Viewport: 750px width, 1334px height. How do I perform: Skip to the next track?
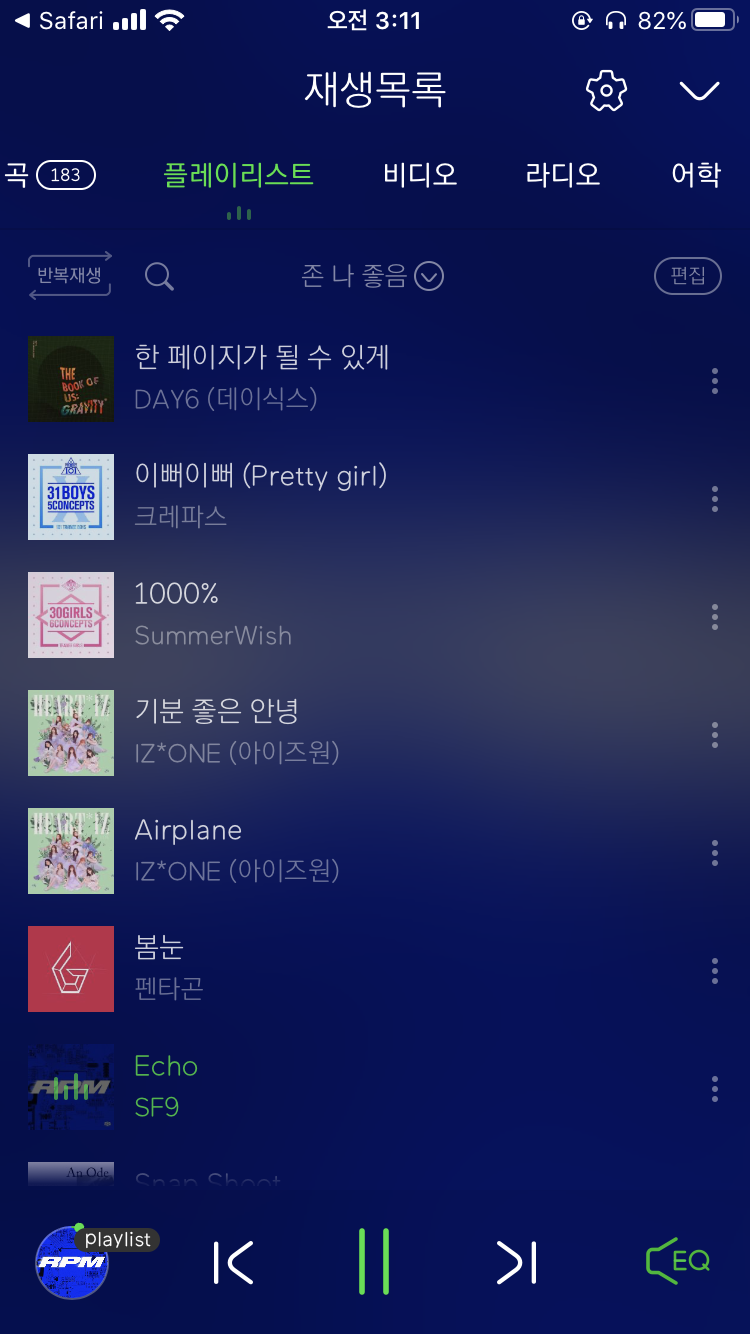(517, 1262)
